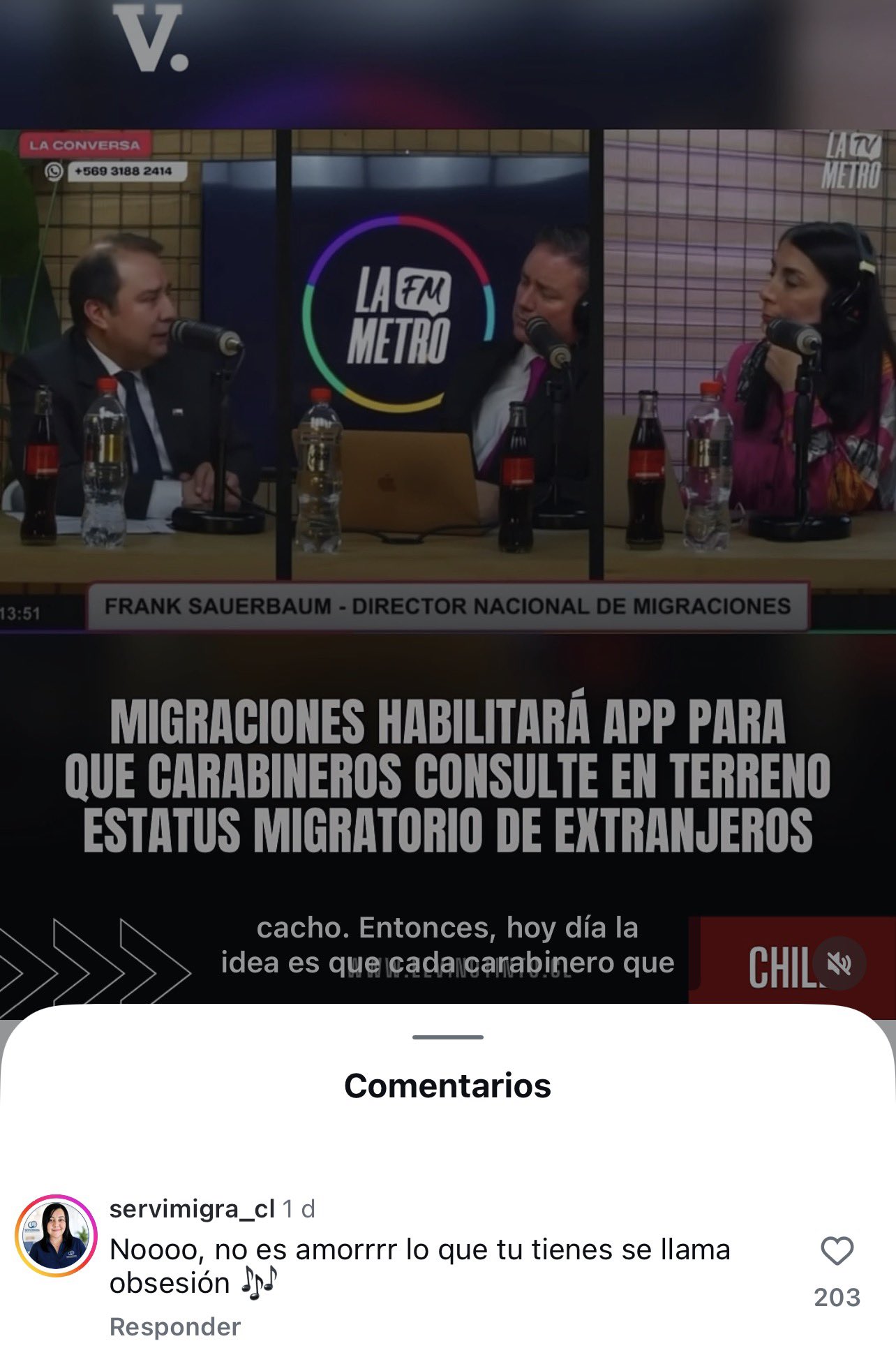Viewport: 896px width, 1348px height.
Task: Open servimigra_cl's profile picture
Action: 57,1235
